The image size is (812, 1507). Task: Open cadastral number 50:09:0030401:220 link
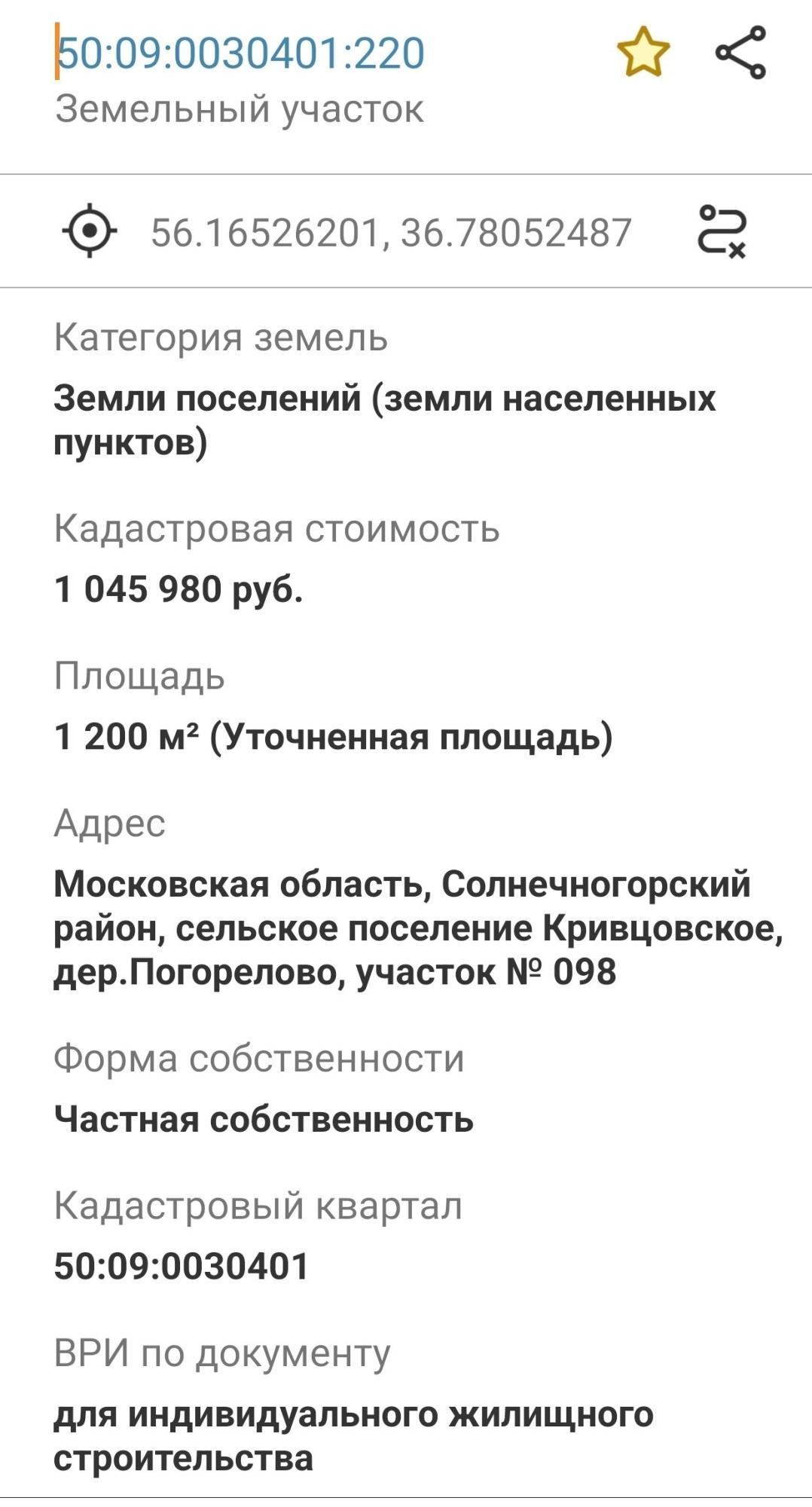(241, 53)
